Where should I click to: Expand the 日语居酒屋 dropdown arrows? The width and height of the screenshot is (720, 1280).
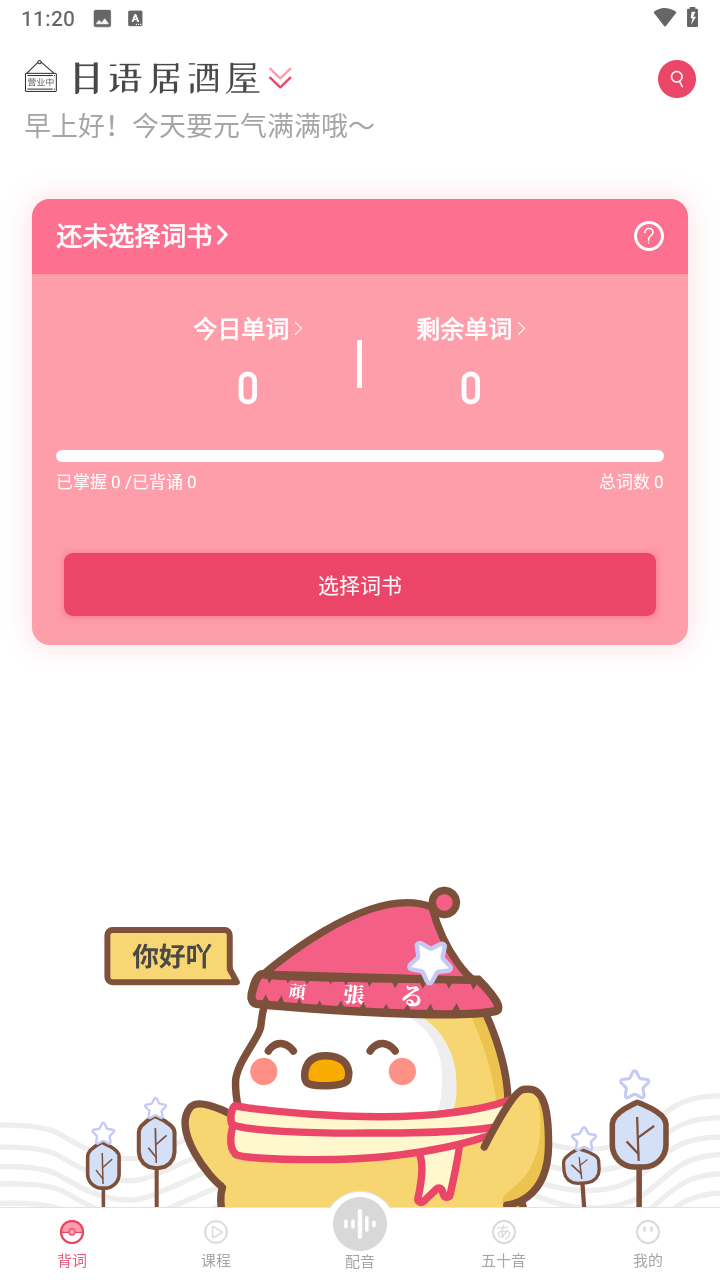[x=280, y=78]
